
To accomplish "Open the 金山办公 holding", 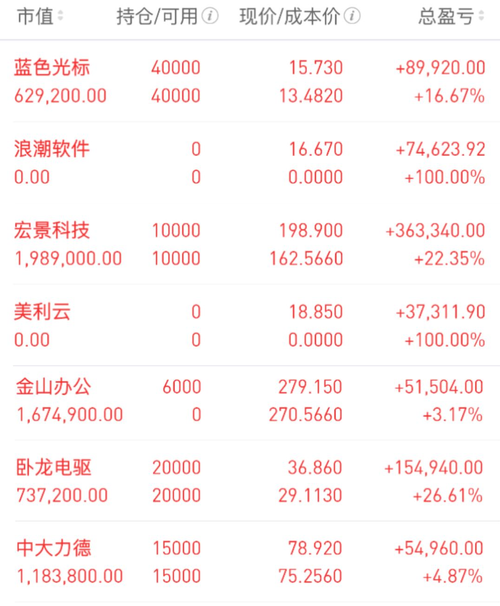I will (x=250, y=402).
